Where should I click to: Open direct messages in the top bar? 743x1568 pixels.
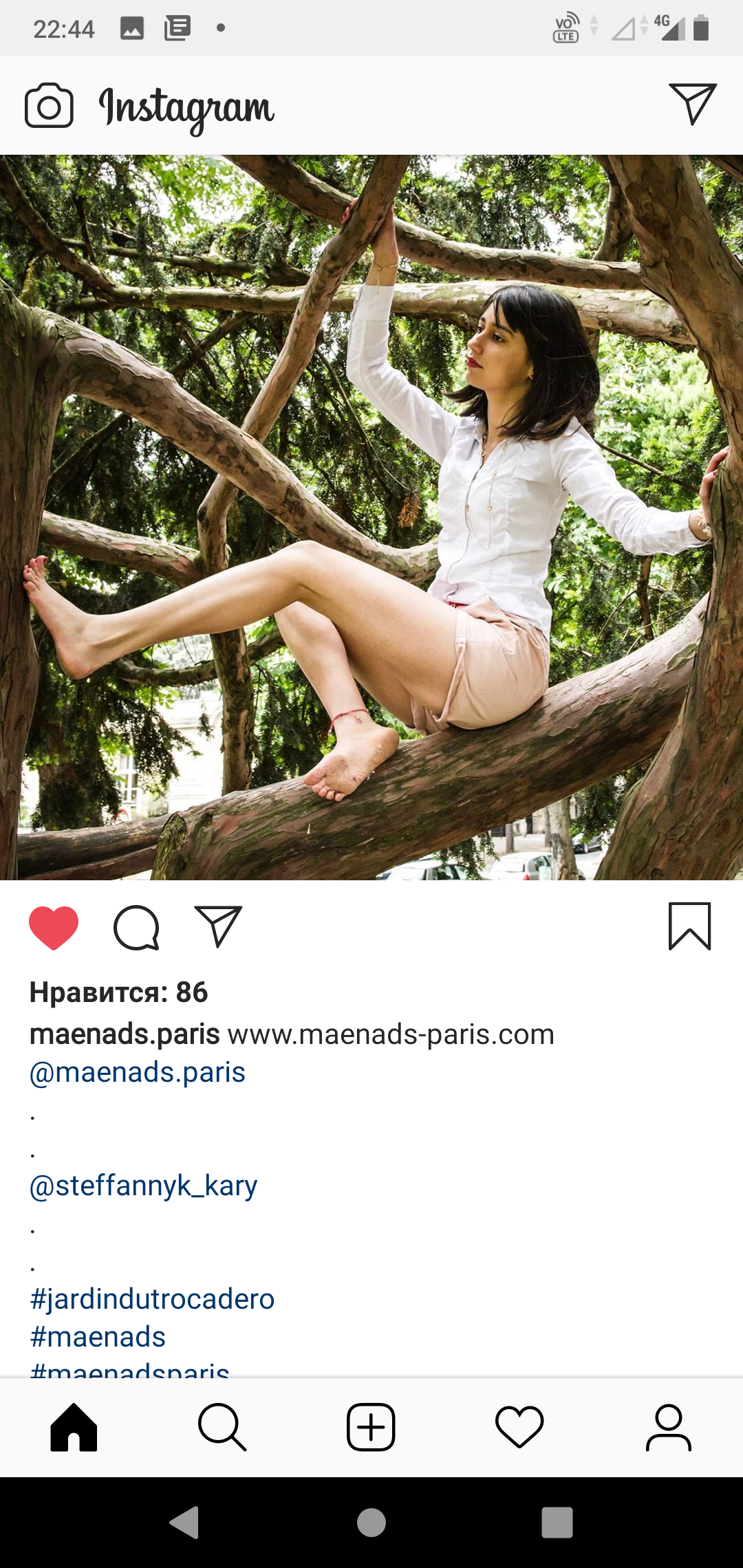click(692, 104)
